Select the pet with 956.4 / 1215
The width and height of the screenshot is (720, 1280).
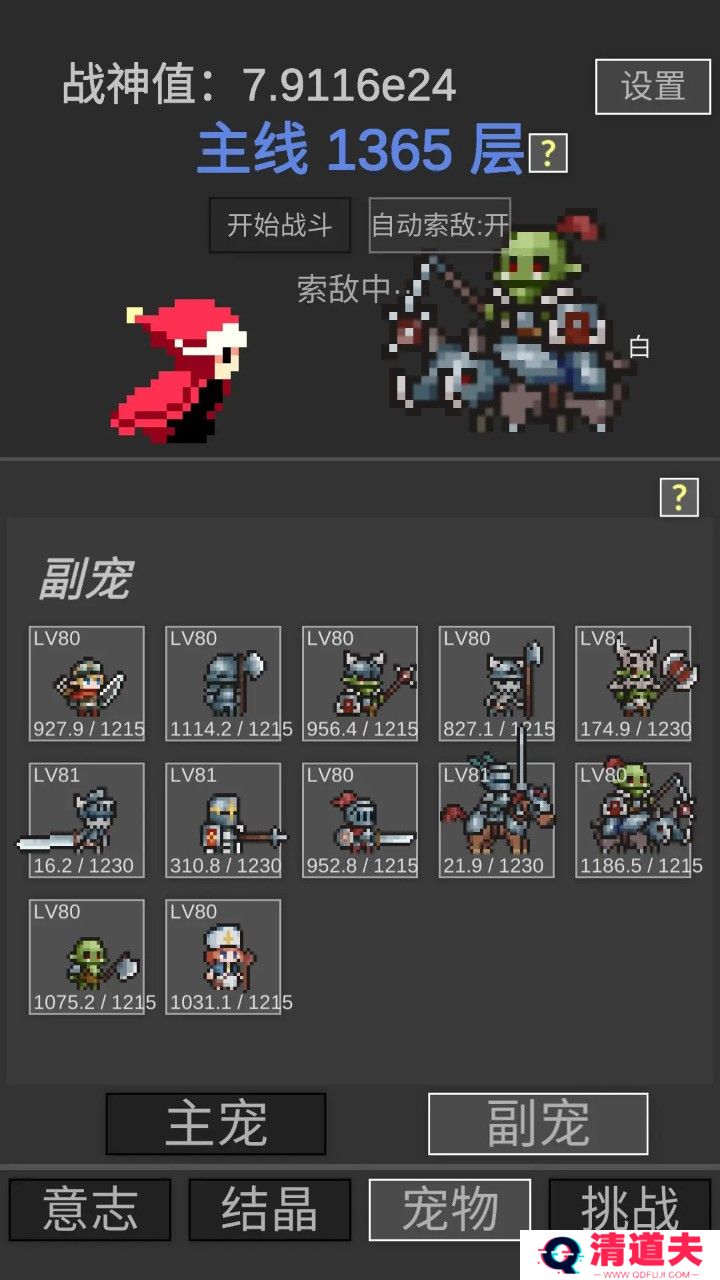360,684
